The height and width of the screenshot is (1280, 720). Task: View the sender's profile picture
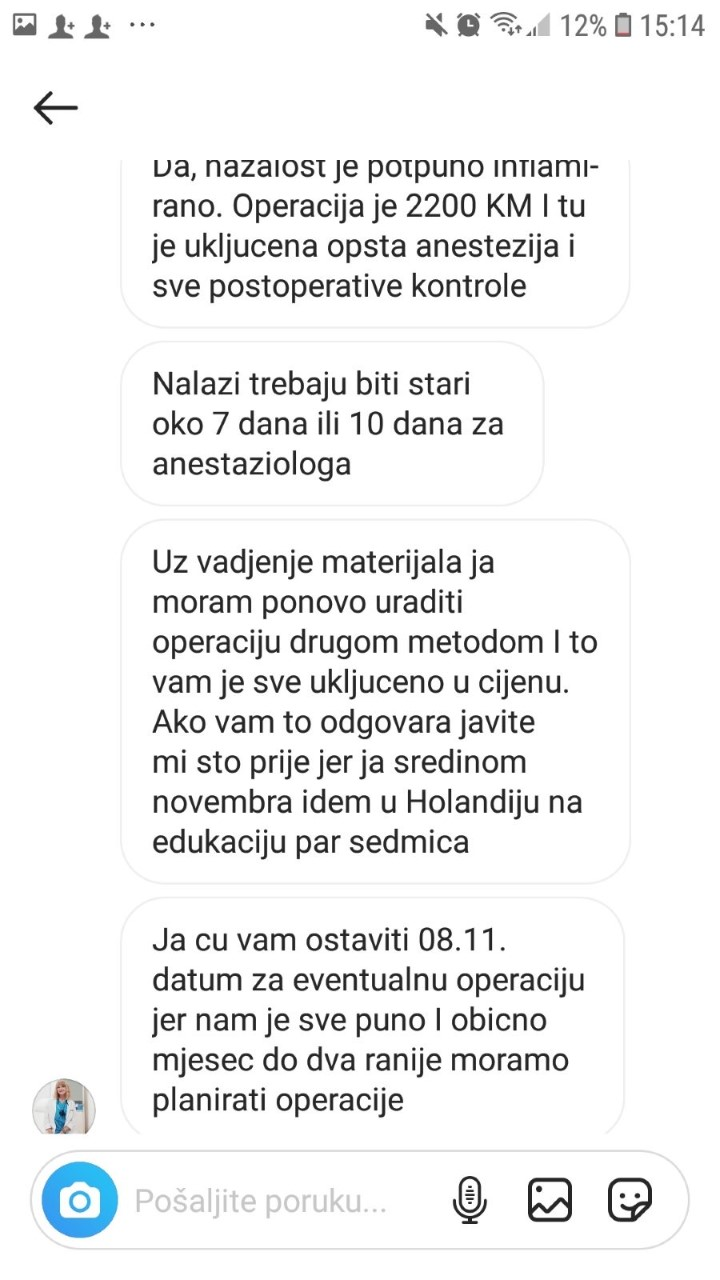[64, 1106]
